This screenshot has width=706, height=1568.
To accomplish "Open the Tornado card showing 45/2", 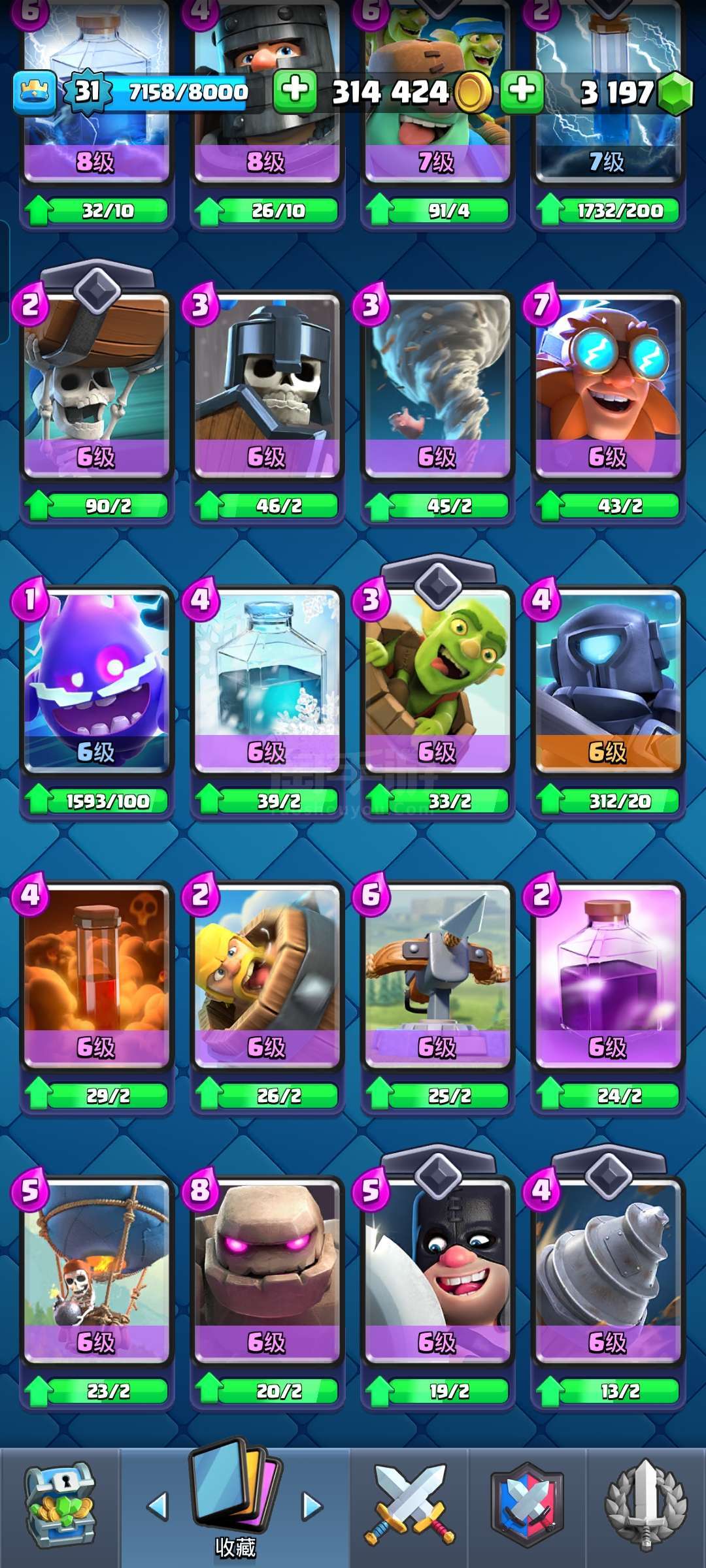I will pos(438,405).
